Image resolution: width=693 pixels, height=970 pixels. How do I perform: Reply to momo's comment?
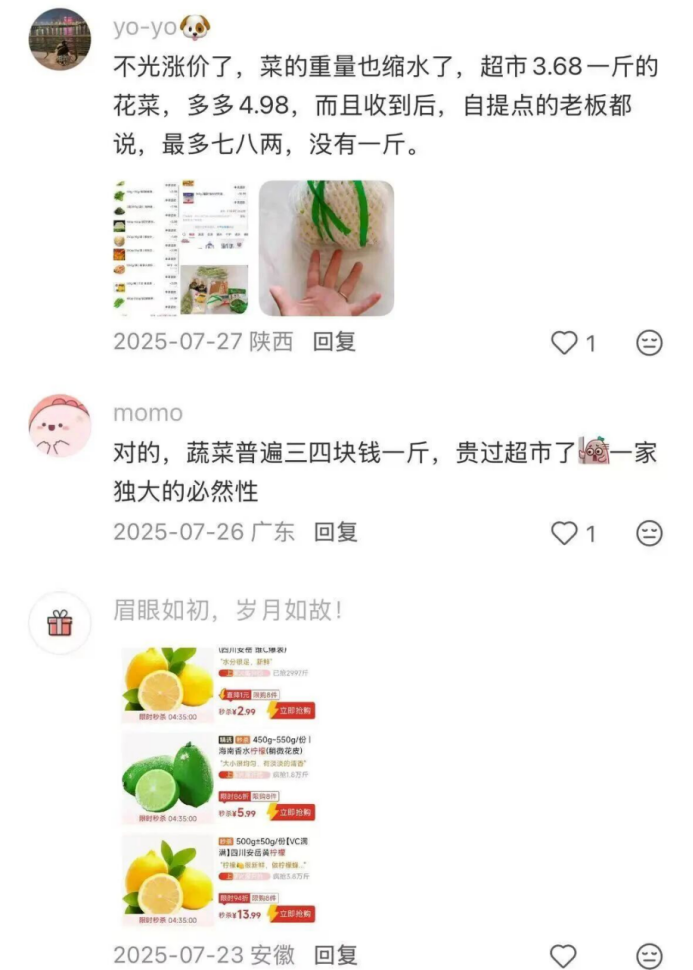pos(336,531)
